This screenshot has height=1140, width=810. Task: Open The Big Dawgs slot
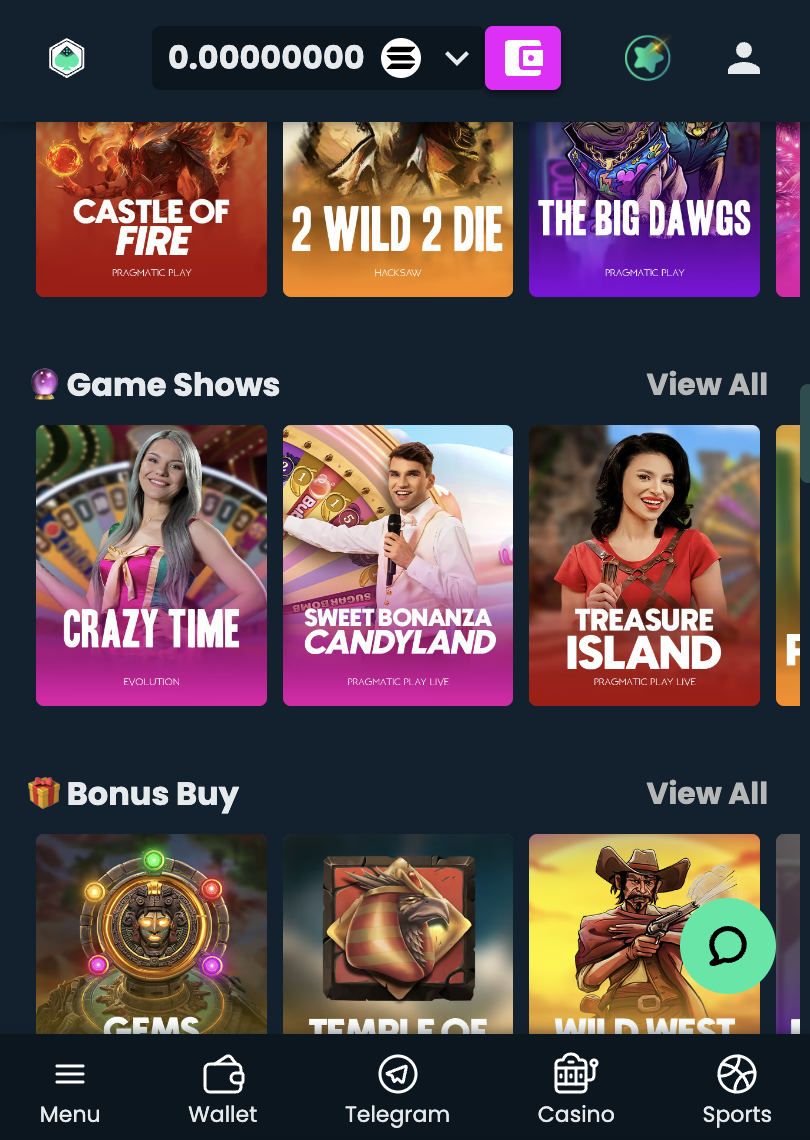pyautogui.click(x=644, y=210)
